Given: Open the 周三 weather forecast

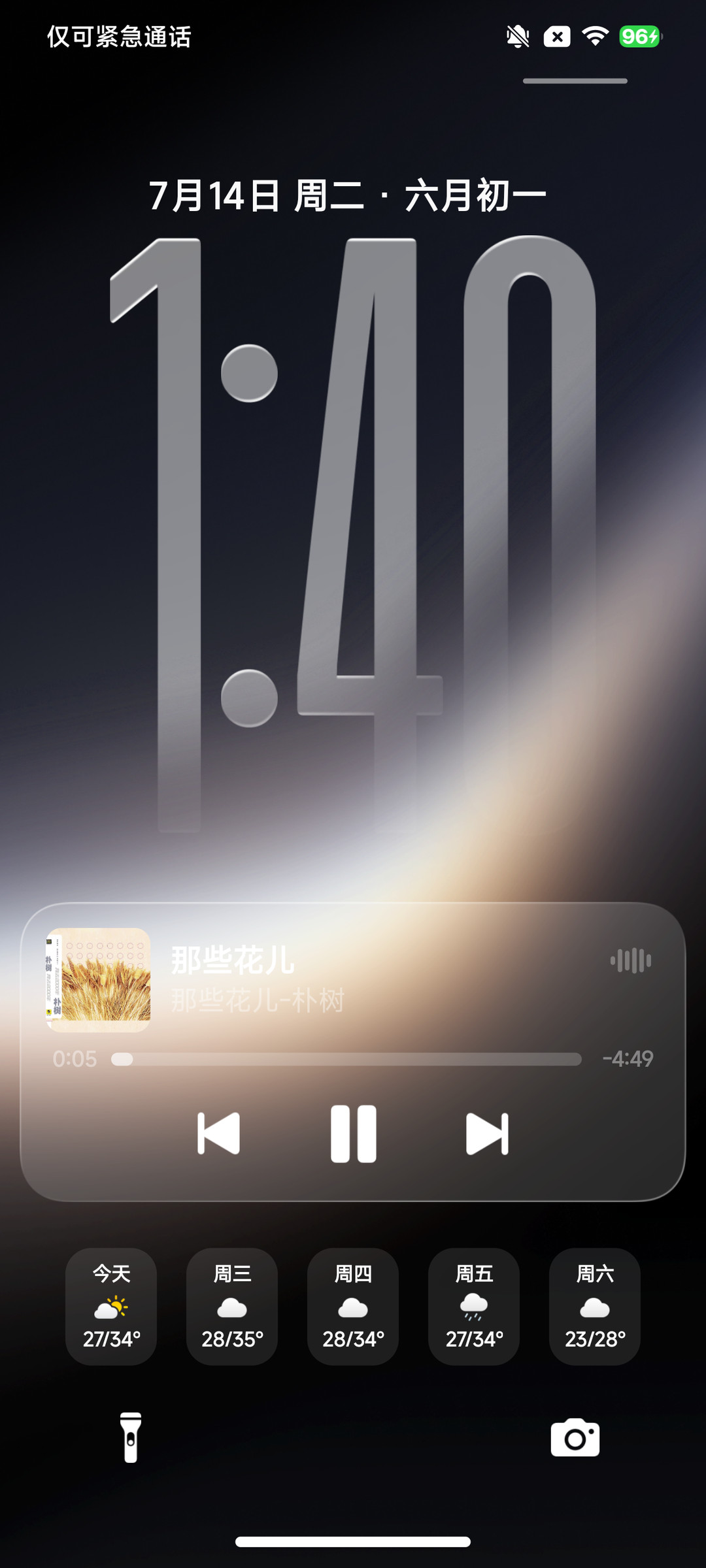Looking at the screenshot, I should [232, 1307].
